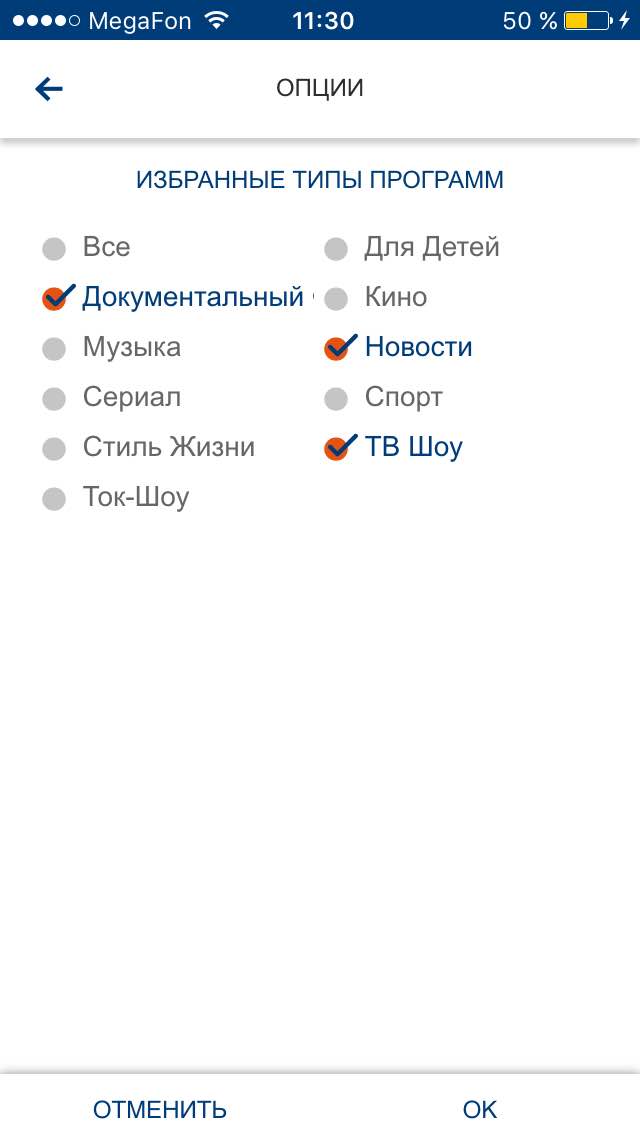Go back using the arrow icon
This screenshot has height=1136, width=640.
pos(49,89)
